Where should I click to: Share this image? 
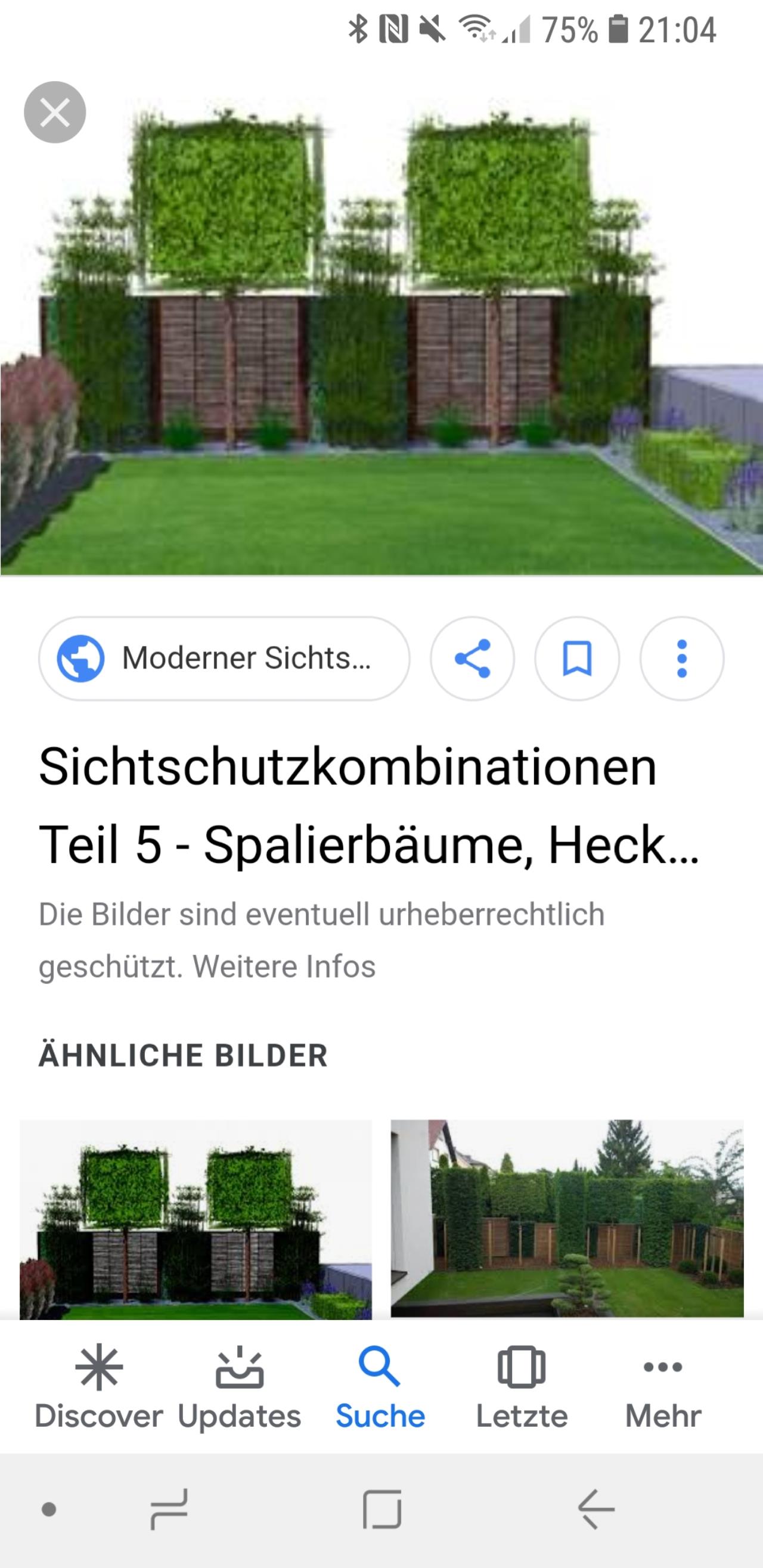(x=473, y=659)
